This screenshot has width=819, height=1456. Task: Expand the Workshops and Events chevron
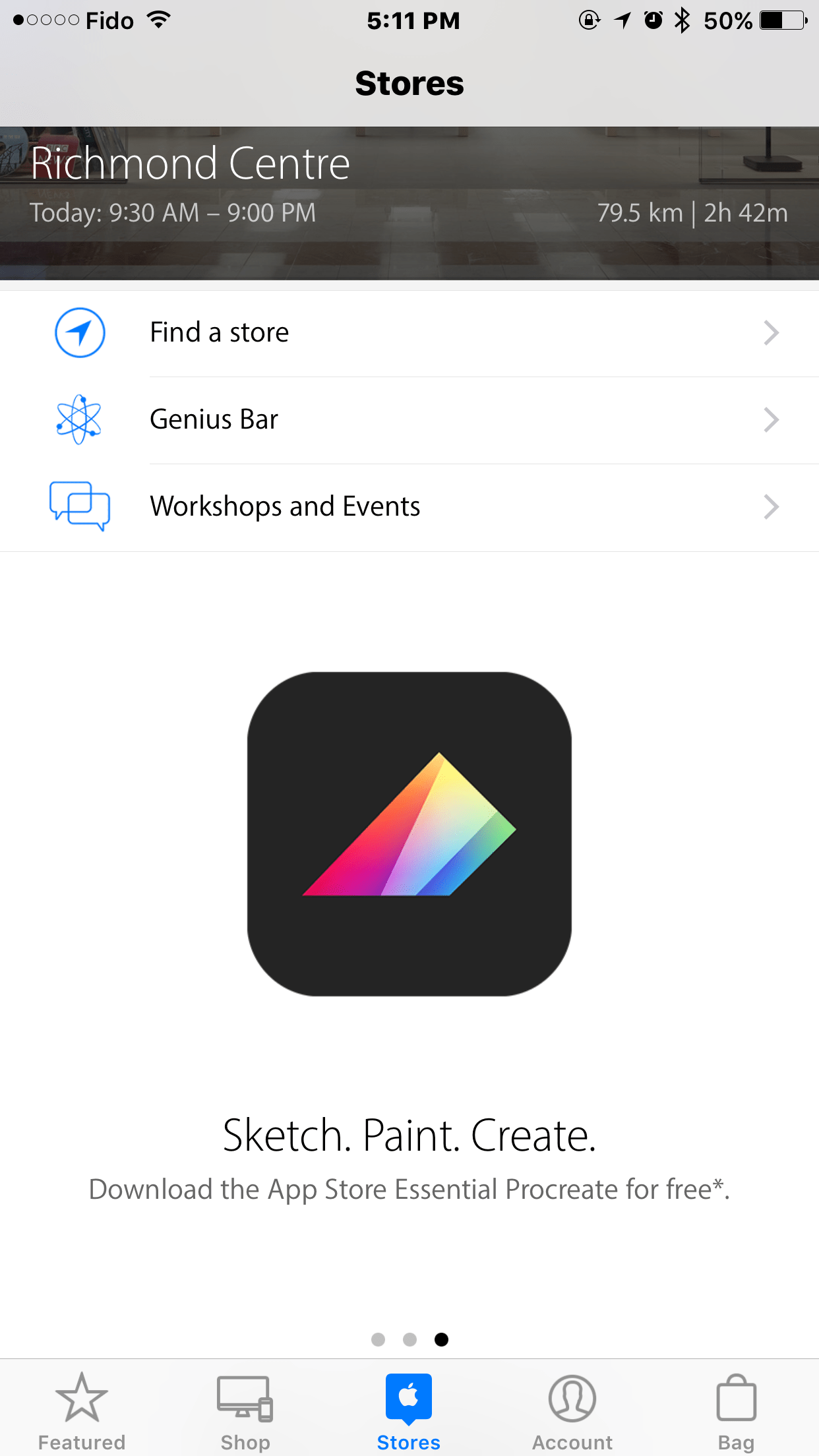point(772,508)
